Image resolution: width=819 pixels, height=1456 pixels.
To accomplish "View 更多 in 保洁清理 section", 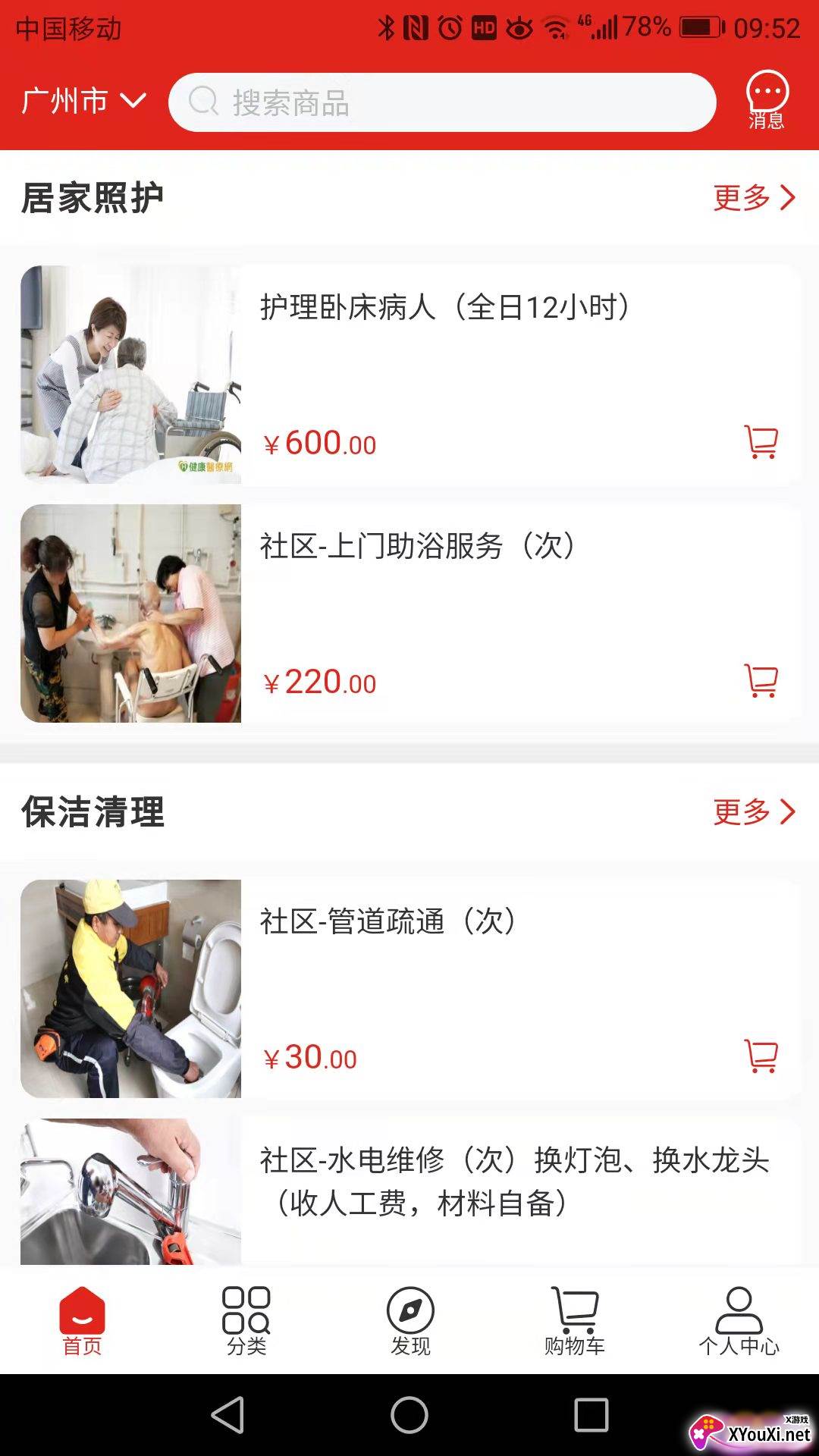I will coord(754,812).
